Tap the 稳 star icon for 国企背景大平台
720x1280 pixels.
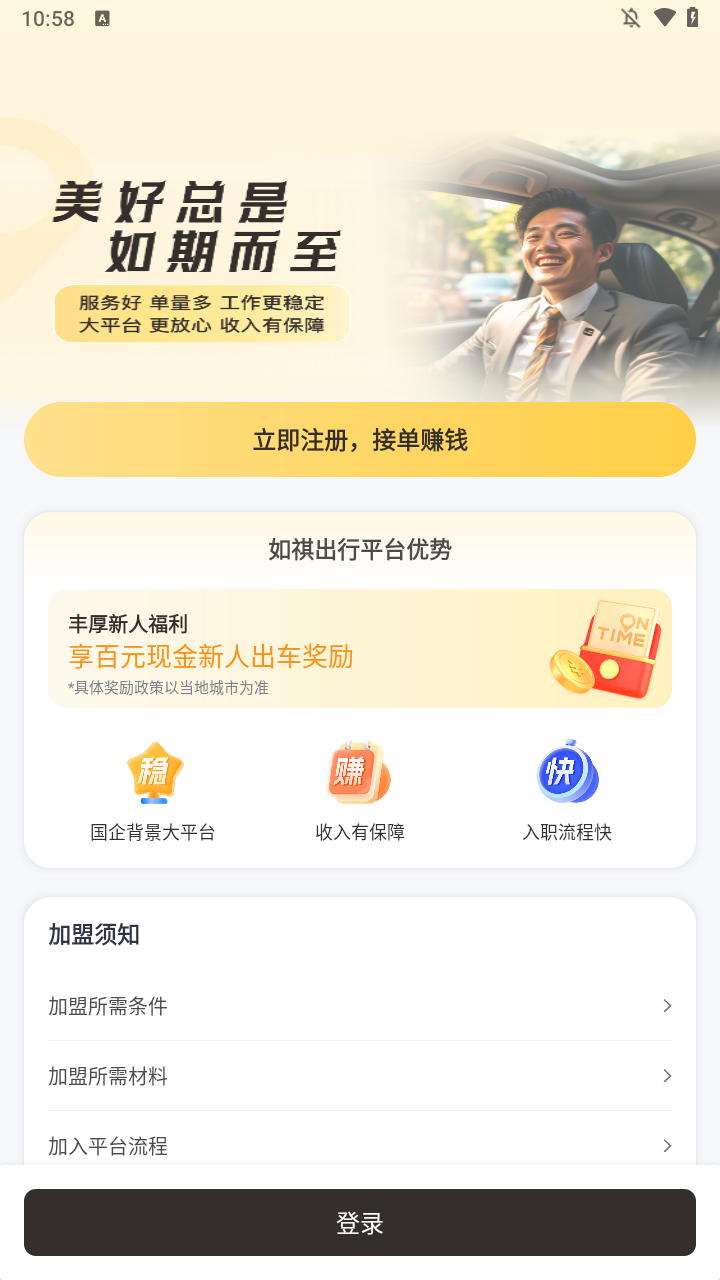point(154,772)
